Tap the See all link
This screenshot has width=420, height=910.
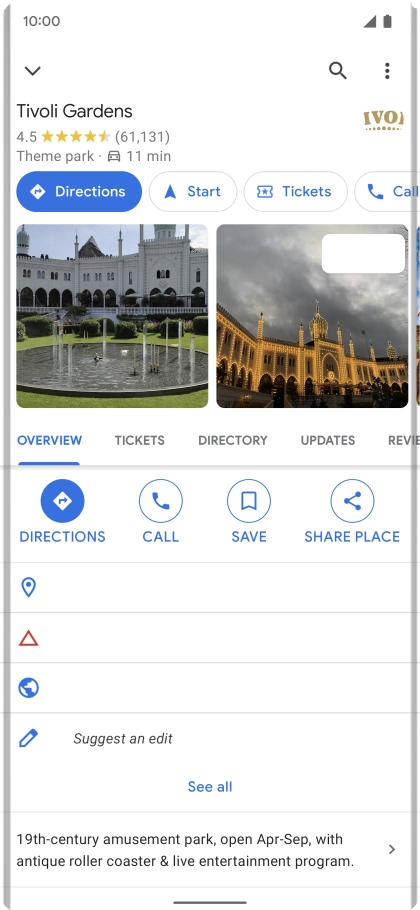click(210, 787)
